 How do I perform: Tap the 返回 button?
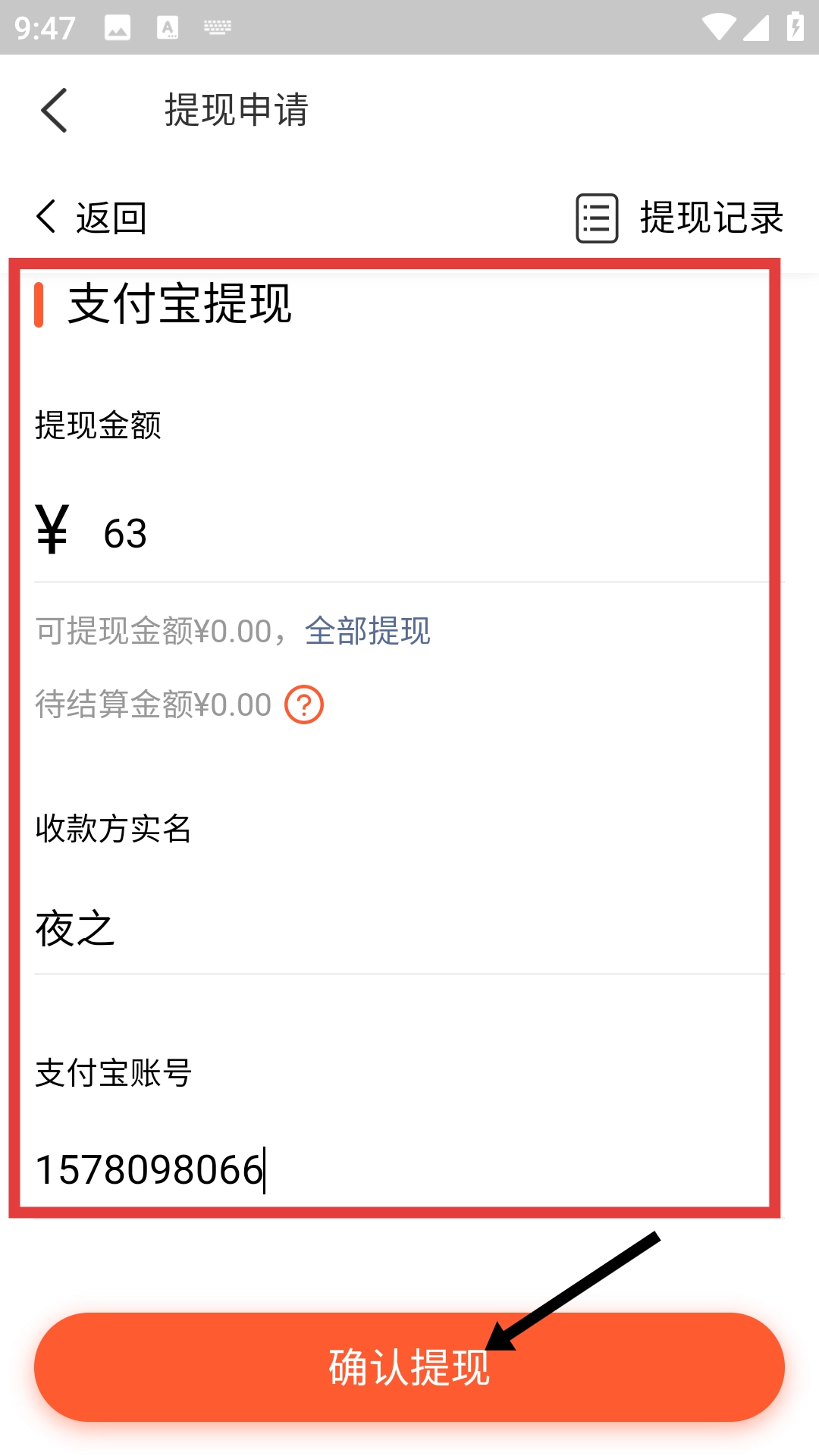click(92, 218)
